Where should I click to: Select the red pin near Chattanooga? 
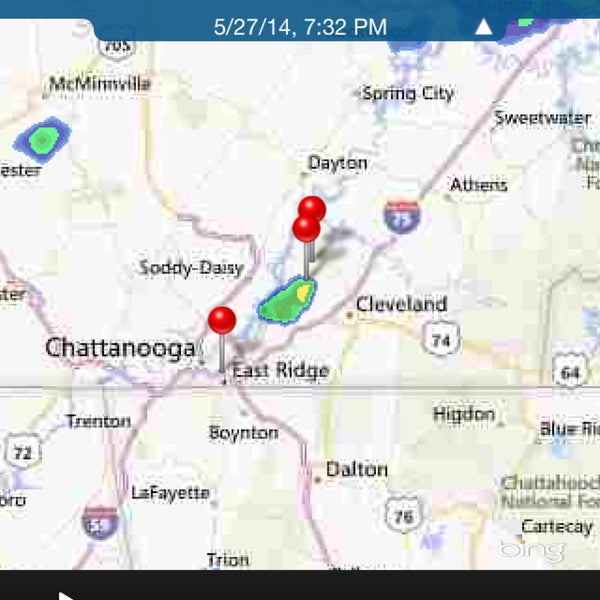click(x=222, y=322)
